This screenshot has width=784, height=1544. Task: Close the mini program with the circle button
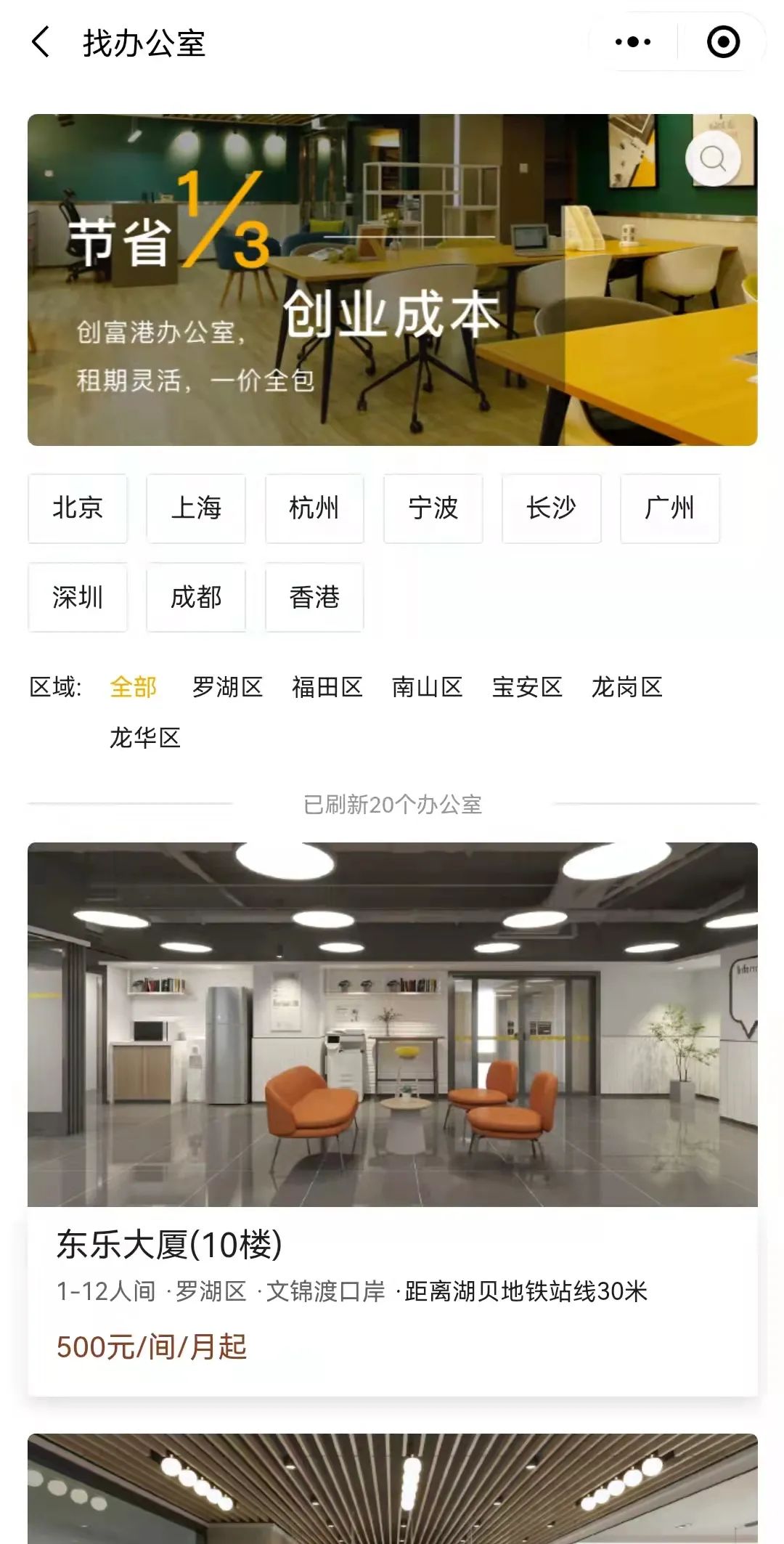[723, 42]
